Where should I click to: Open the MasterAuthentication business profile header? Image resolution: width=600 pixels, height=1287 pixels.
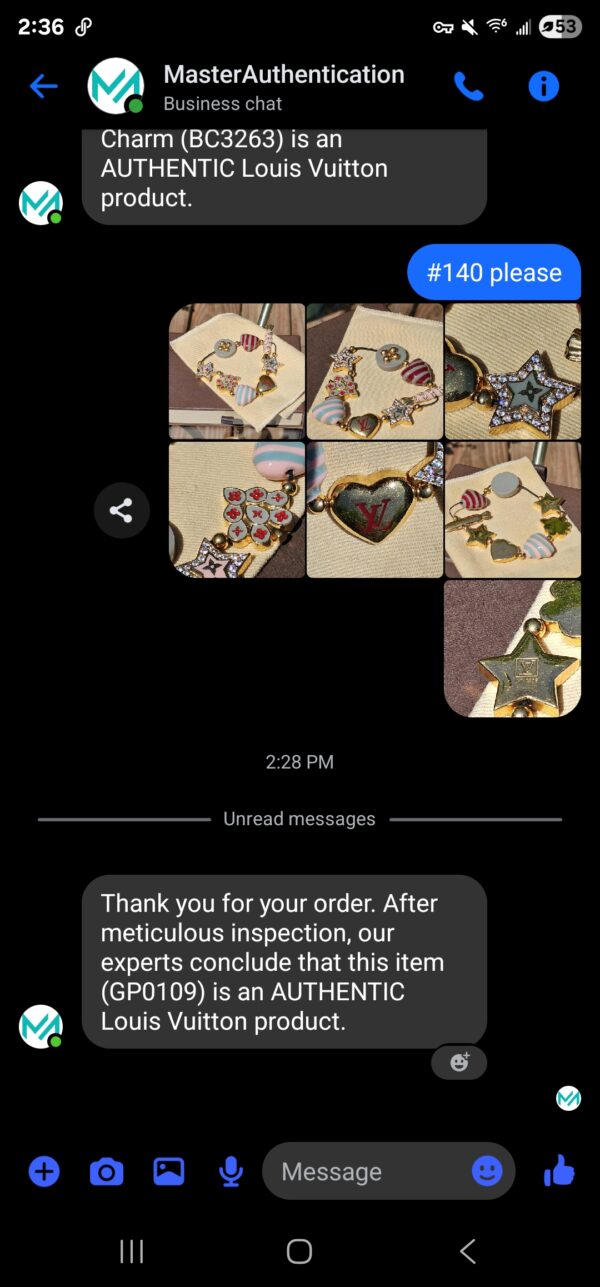tap(283, 86)
